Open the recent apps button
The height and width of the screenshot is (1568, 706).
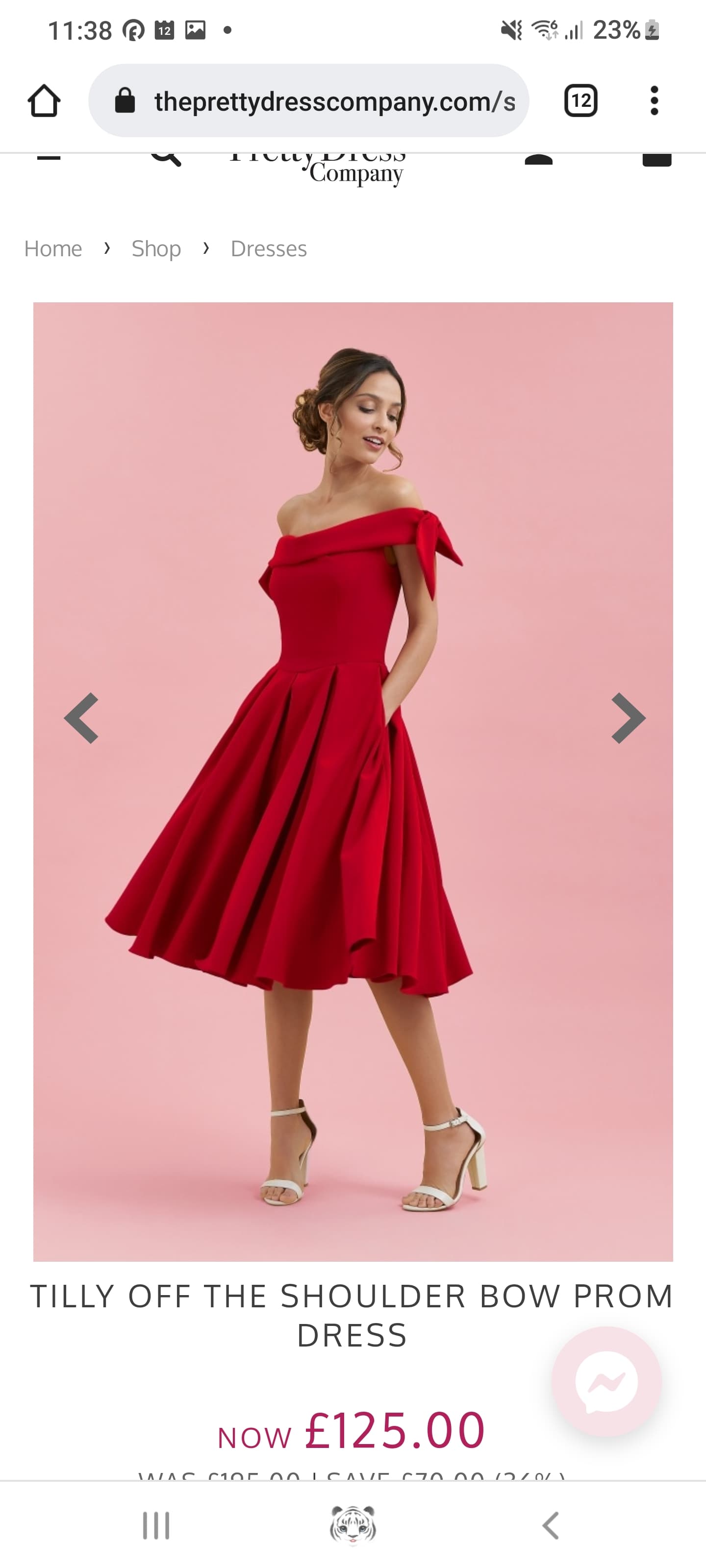pyautogui.click(x=156, y=1525)
